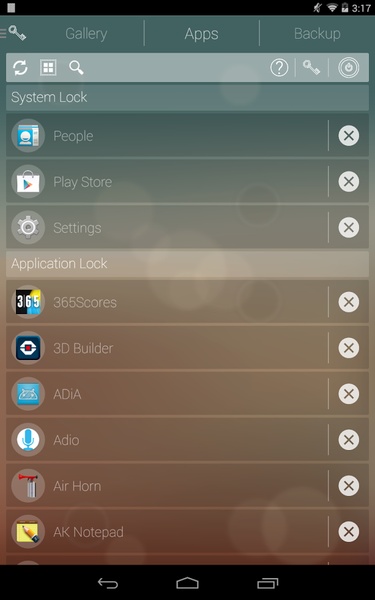The width and height of the screenshot is (375, 600).
Task: Toggle lock for 365Scores
Action: point(349,302)
